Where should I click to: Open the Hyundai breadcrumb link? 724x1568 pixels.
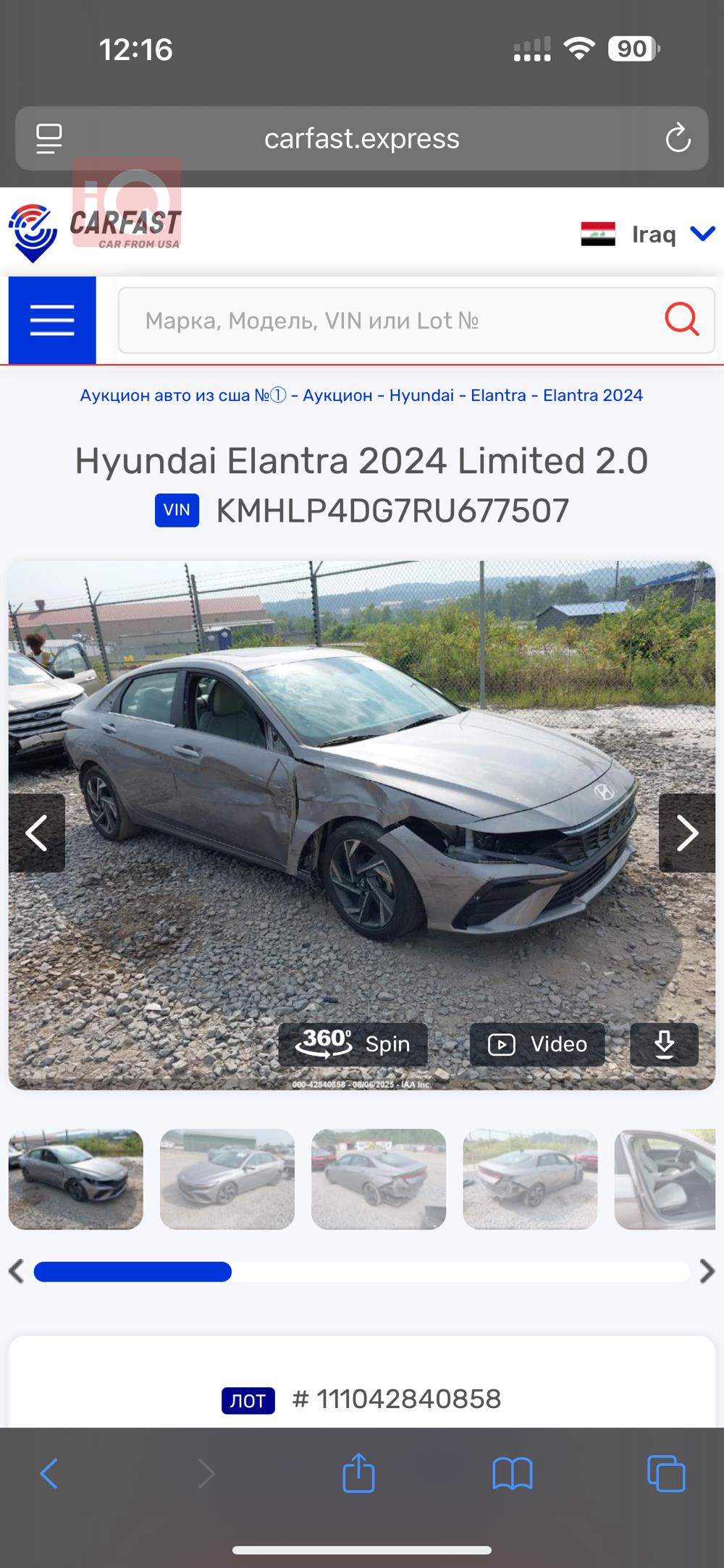click(x=421, y=395)
